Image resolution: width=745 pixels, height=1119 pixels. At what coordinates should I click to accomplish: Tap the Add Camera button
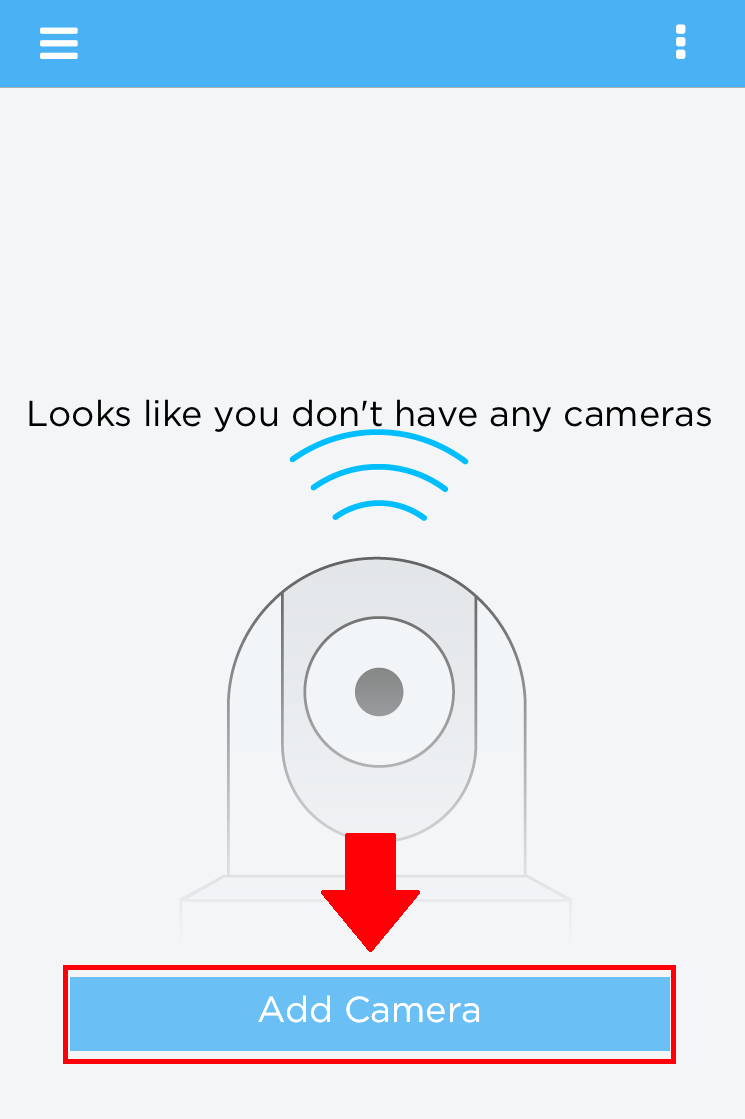[370, 1012]
